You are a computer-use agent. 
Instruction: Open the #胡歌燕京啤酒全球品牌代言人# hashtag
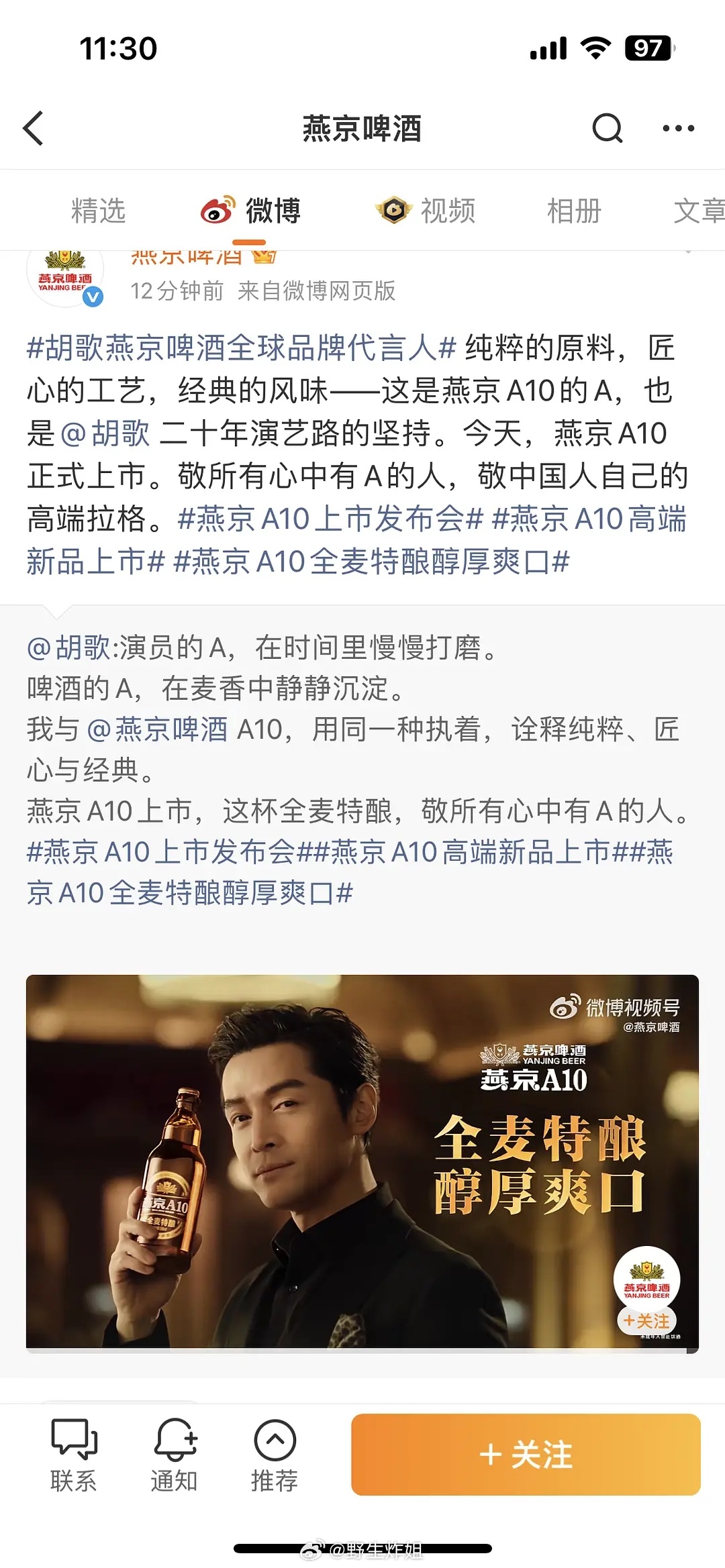243,349
